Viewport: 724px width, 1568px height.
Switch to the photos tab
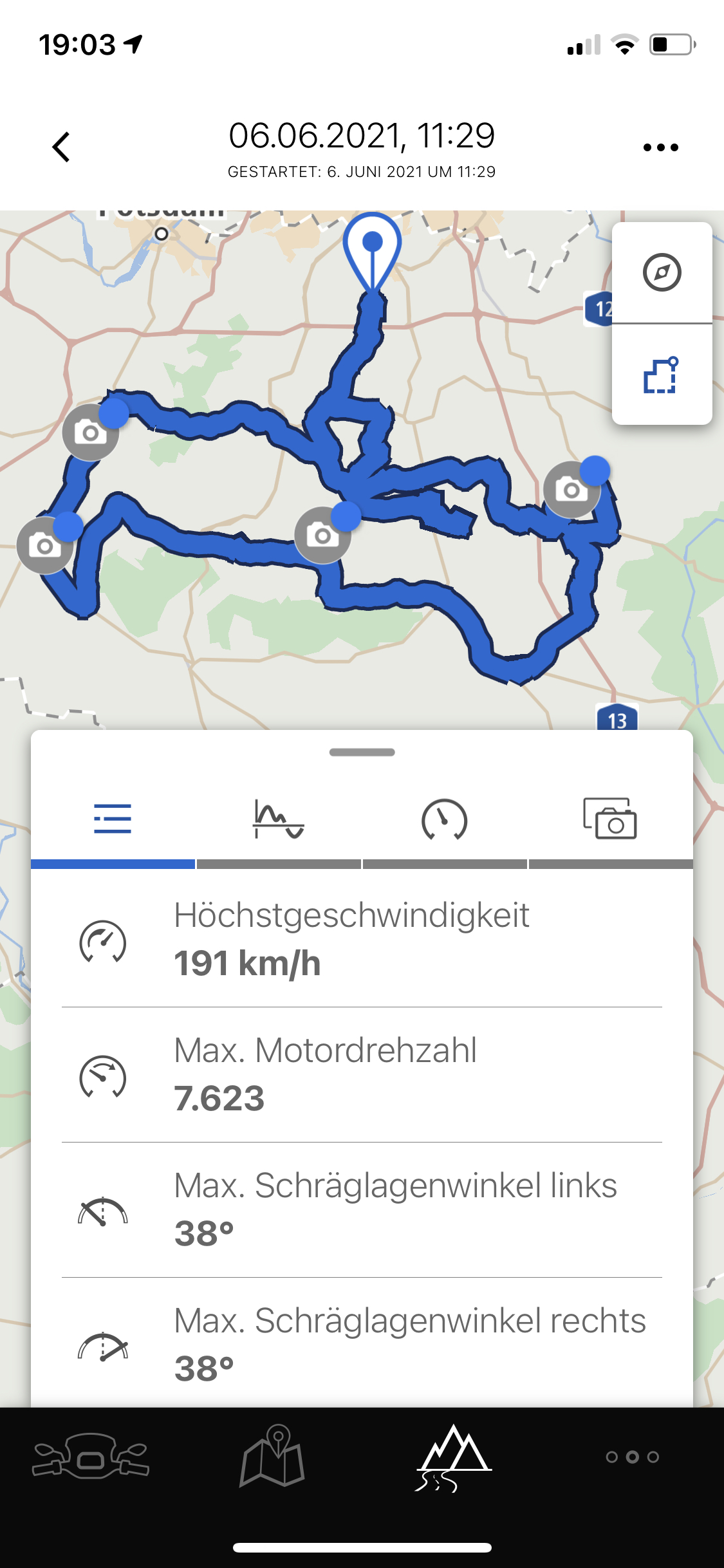tap(610, 819)
